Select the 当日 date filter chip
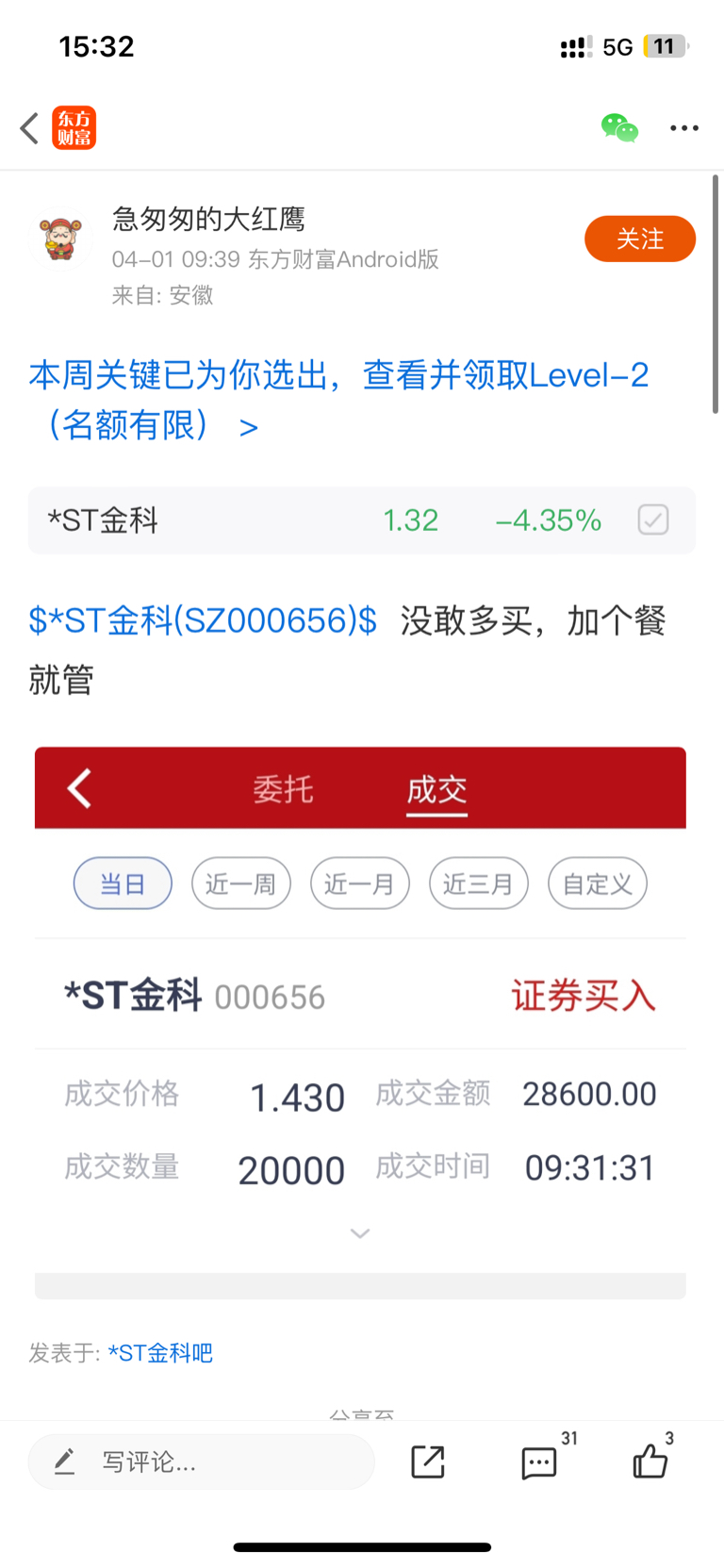 click(x=123, y=883)
